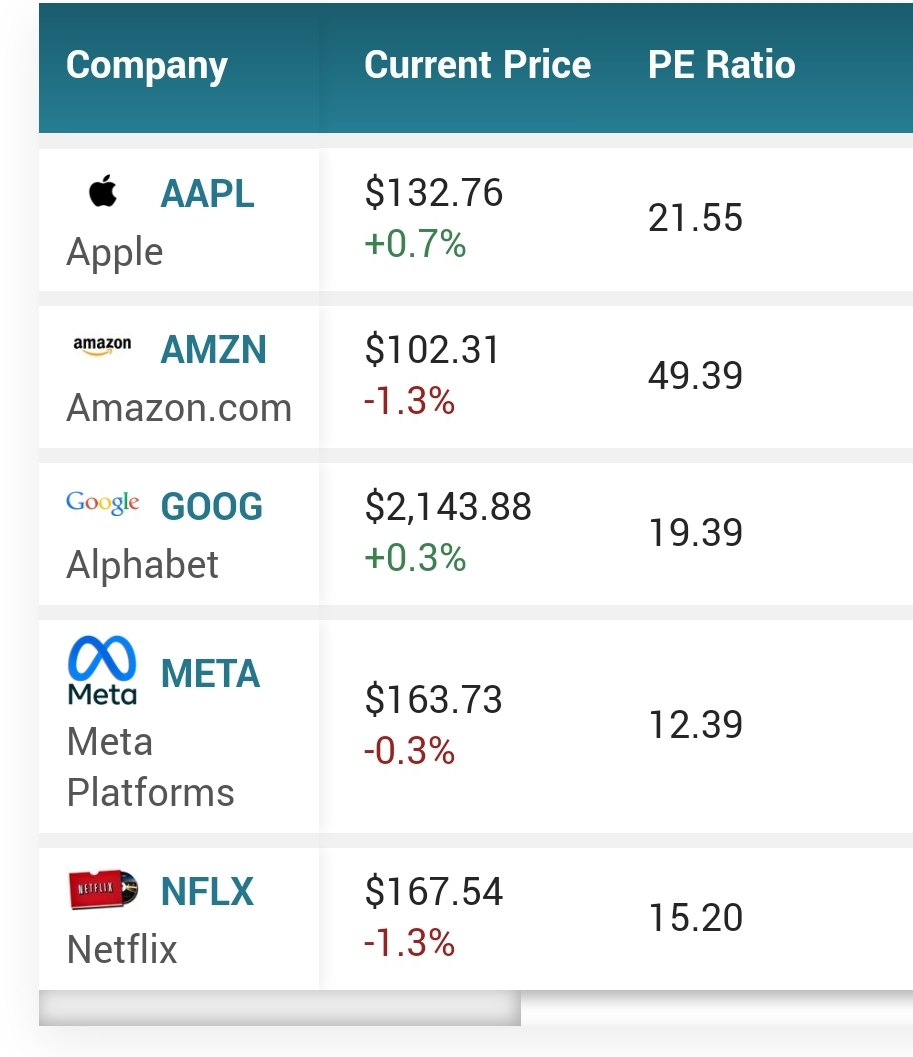913x1057 pixels.
Task: Select the GOOG ticker link
Action: [x=212, y=507]
